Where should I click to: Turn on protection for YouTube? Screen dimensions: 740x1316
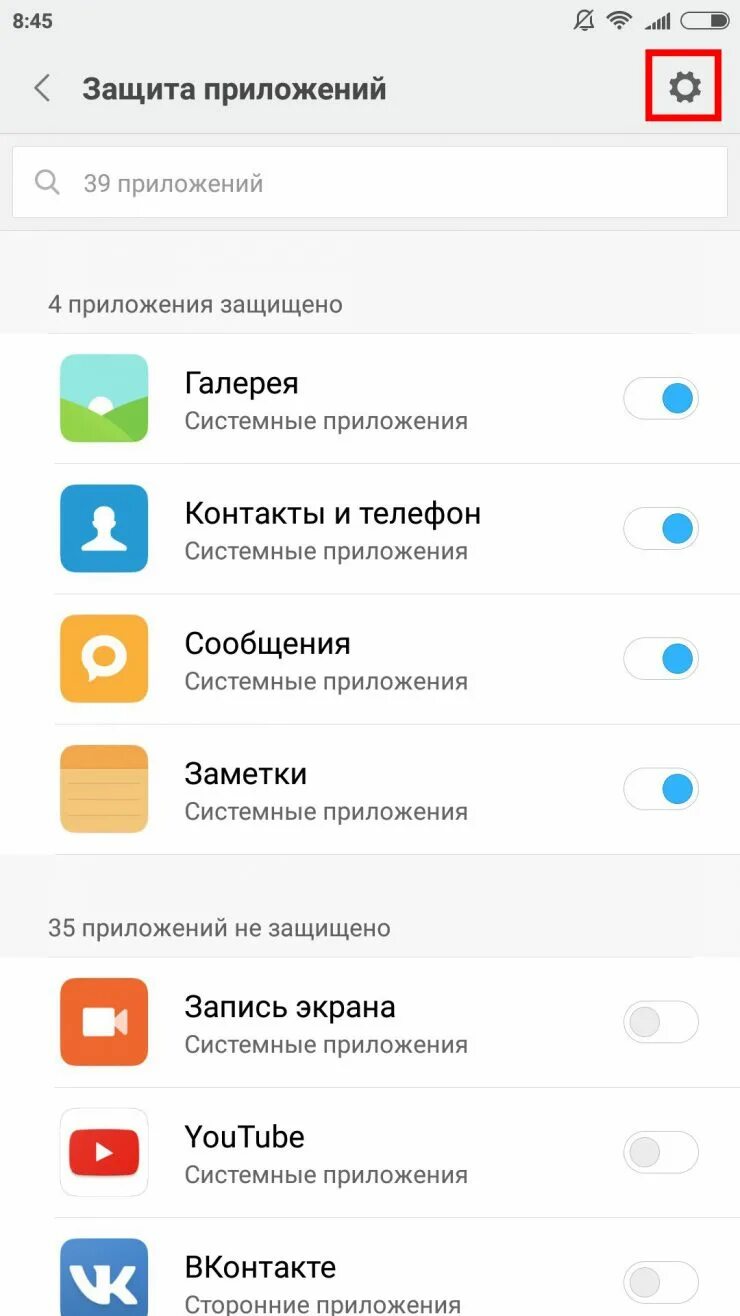point(660,1152)
